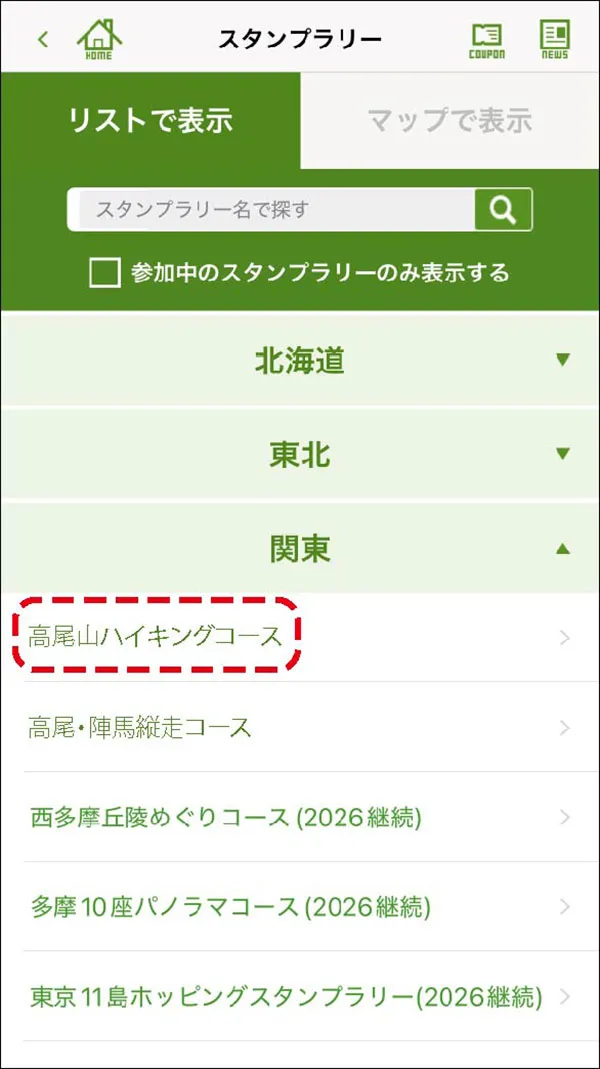This screenshot has height=1069, width=600.
Task: Switch to the マップで表示 tab
Action: tap(450, 121)
